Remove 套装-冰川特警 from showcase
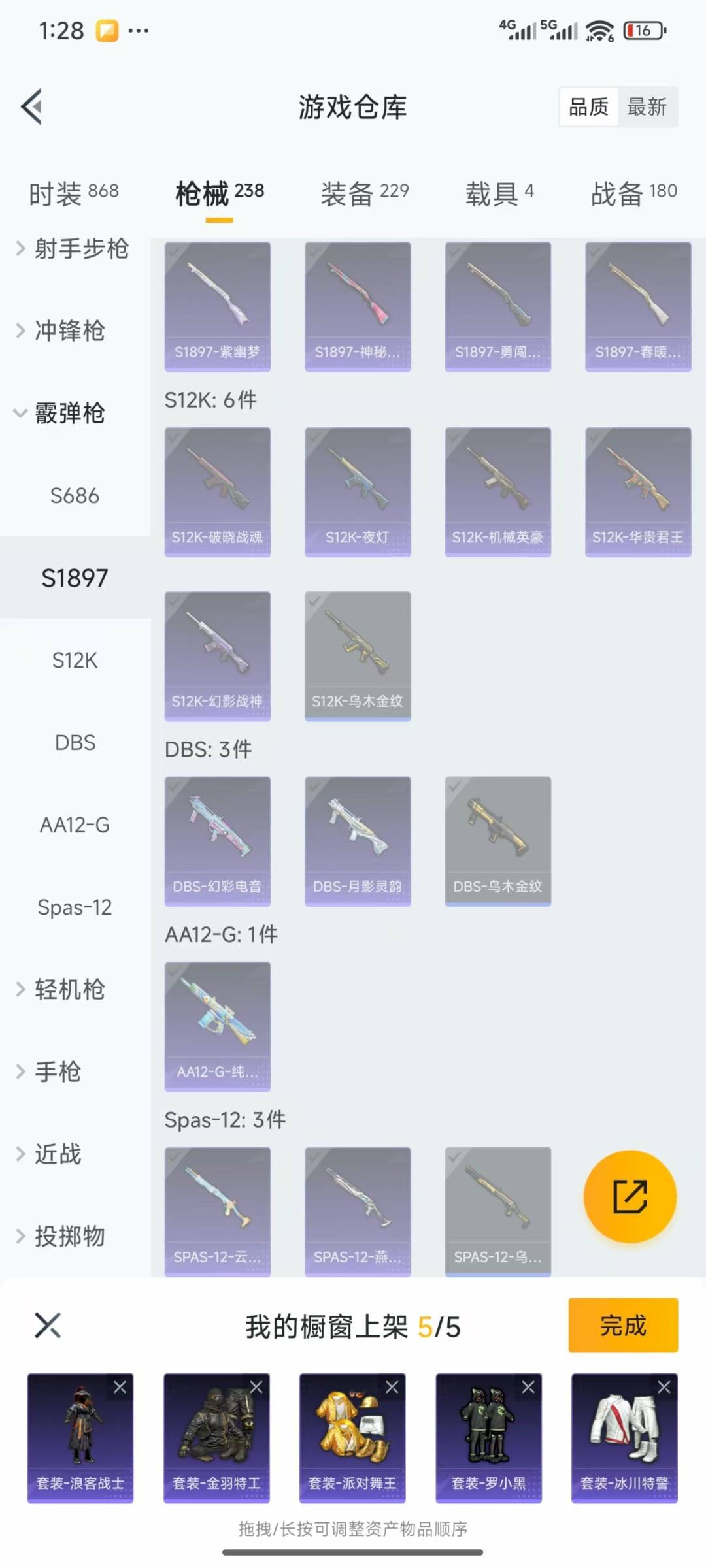This screenshot has height=1568, width=706. click(664, 1387)
